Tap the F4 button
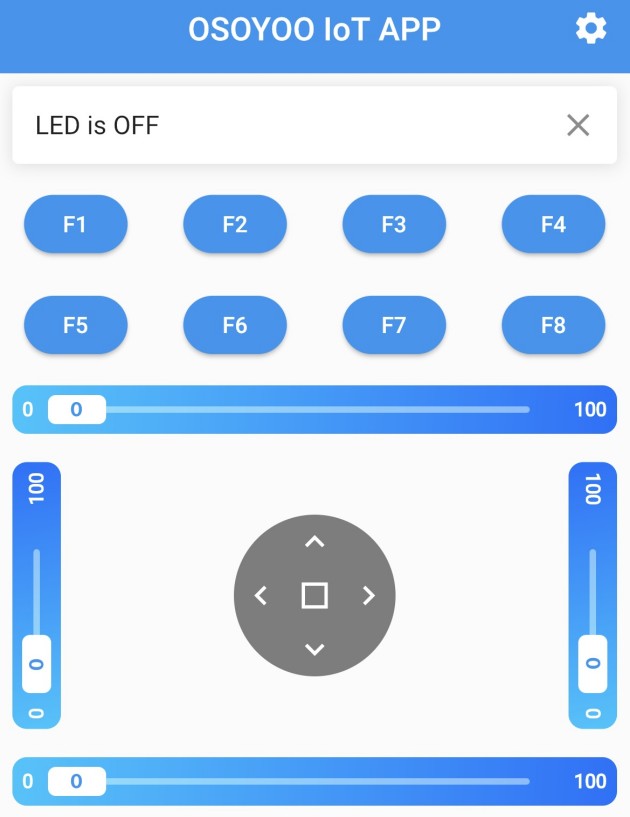The width and height of the screenshot is (630, 817). pos(553,225)
